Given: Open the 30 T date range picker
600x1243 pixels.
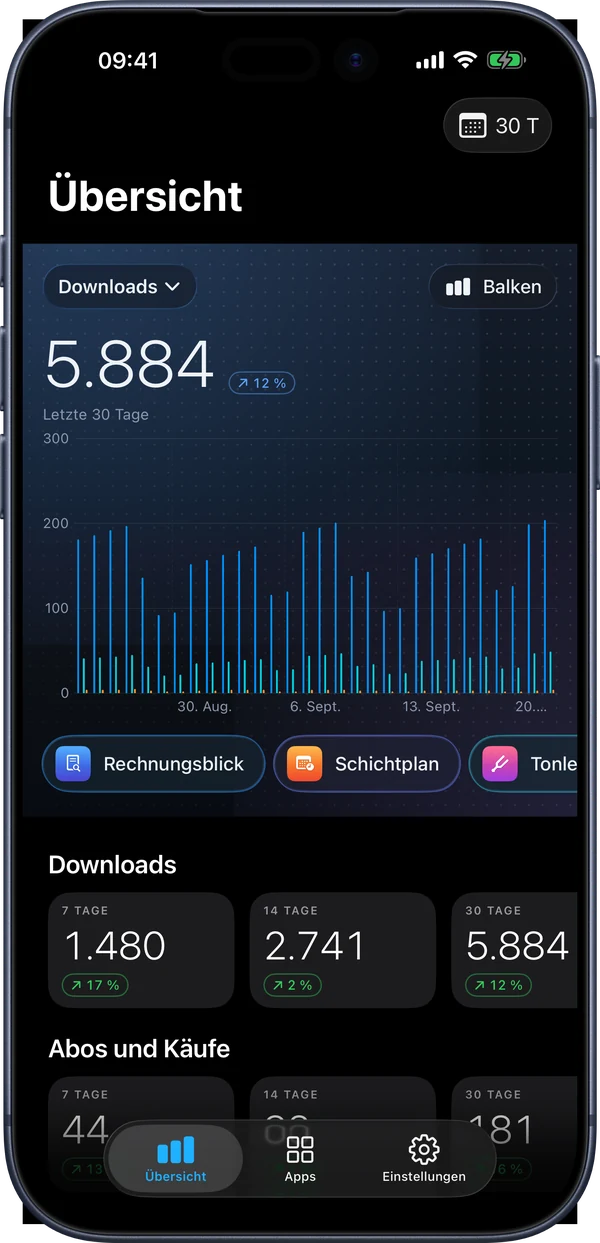Looking at the screenshot, I should (x=497, y=125).
